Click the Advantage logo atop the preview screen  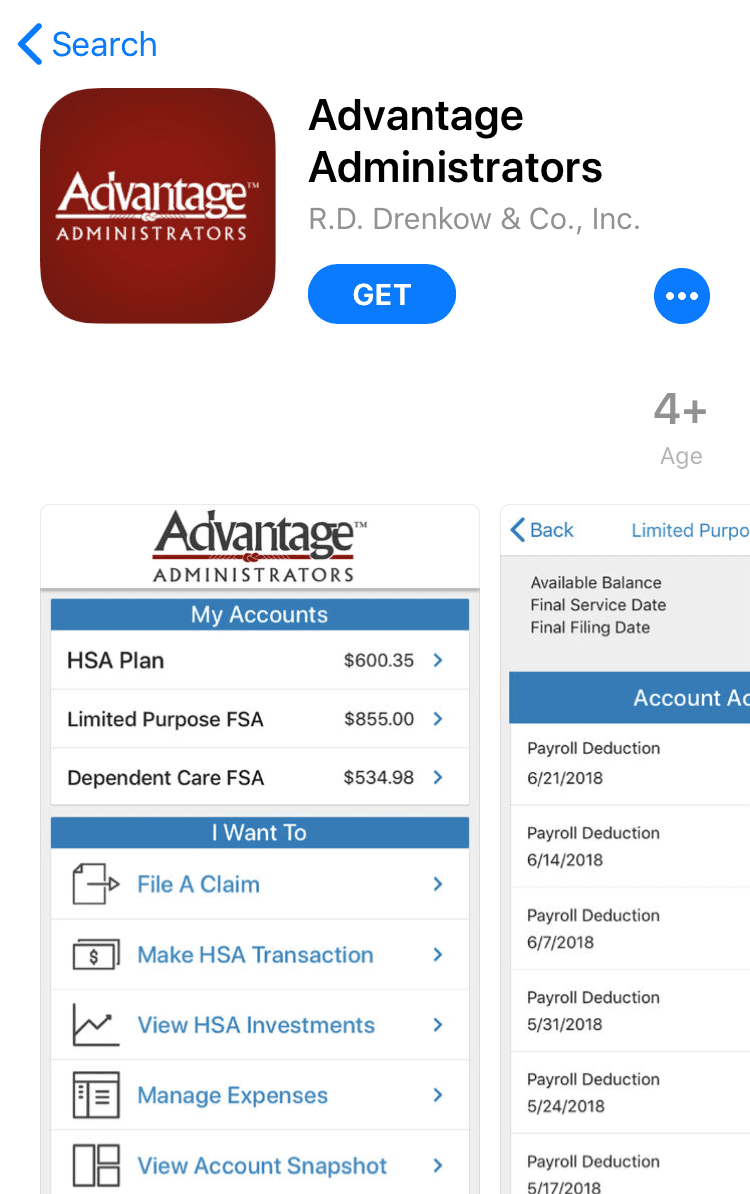tap(259, 545)
